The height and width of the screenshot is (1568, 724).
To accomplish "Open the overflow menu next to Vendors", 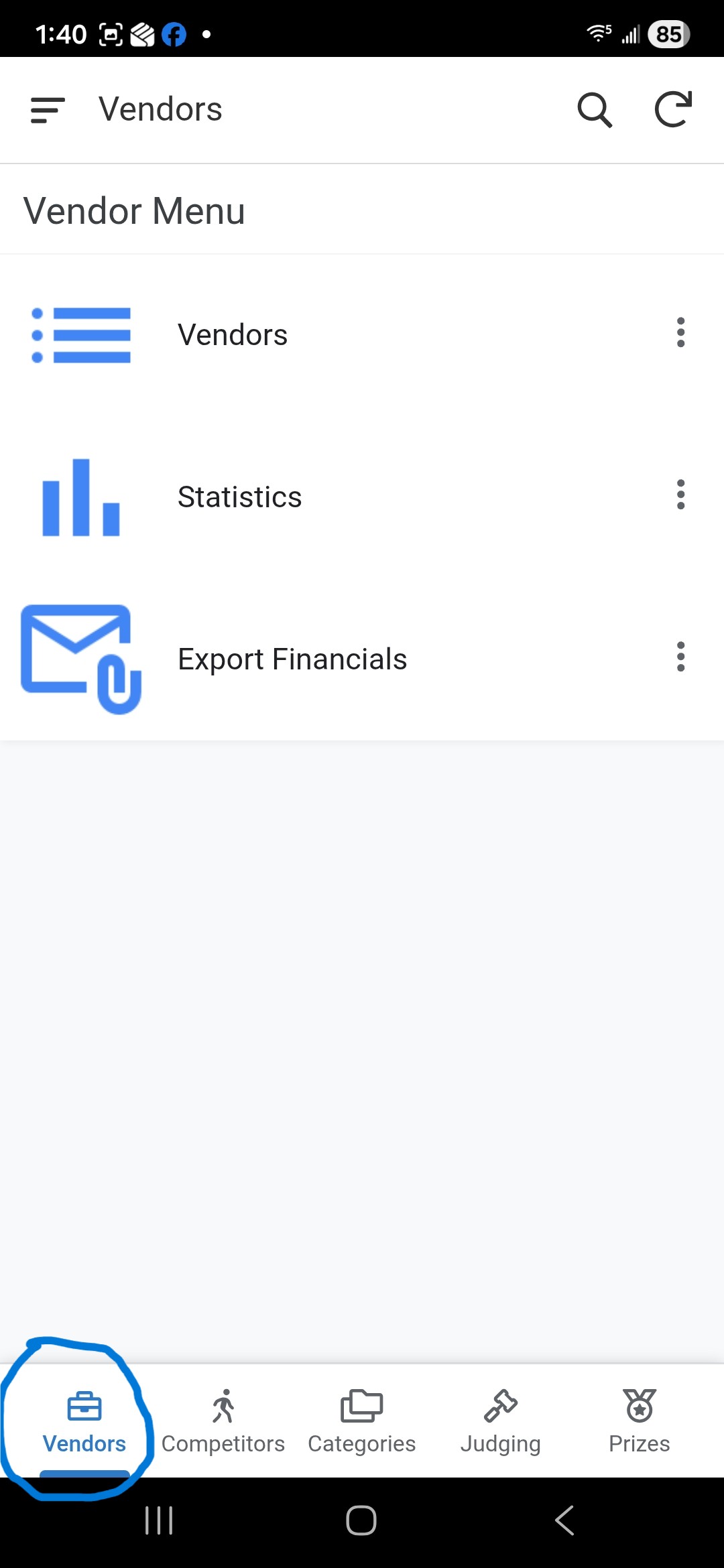I will pos(680,333).
